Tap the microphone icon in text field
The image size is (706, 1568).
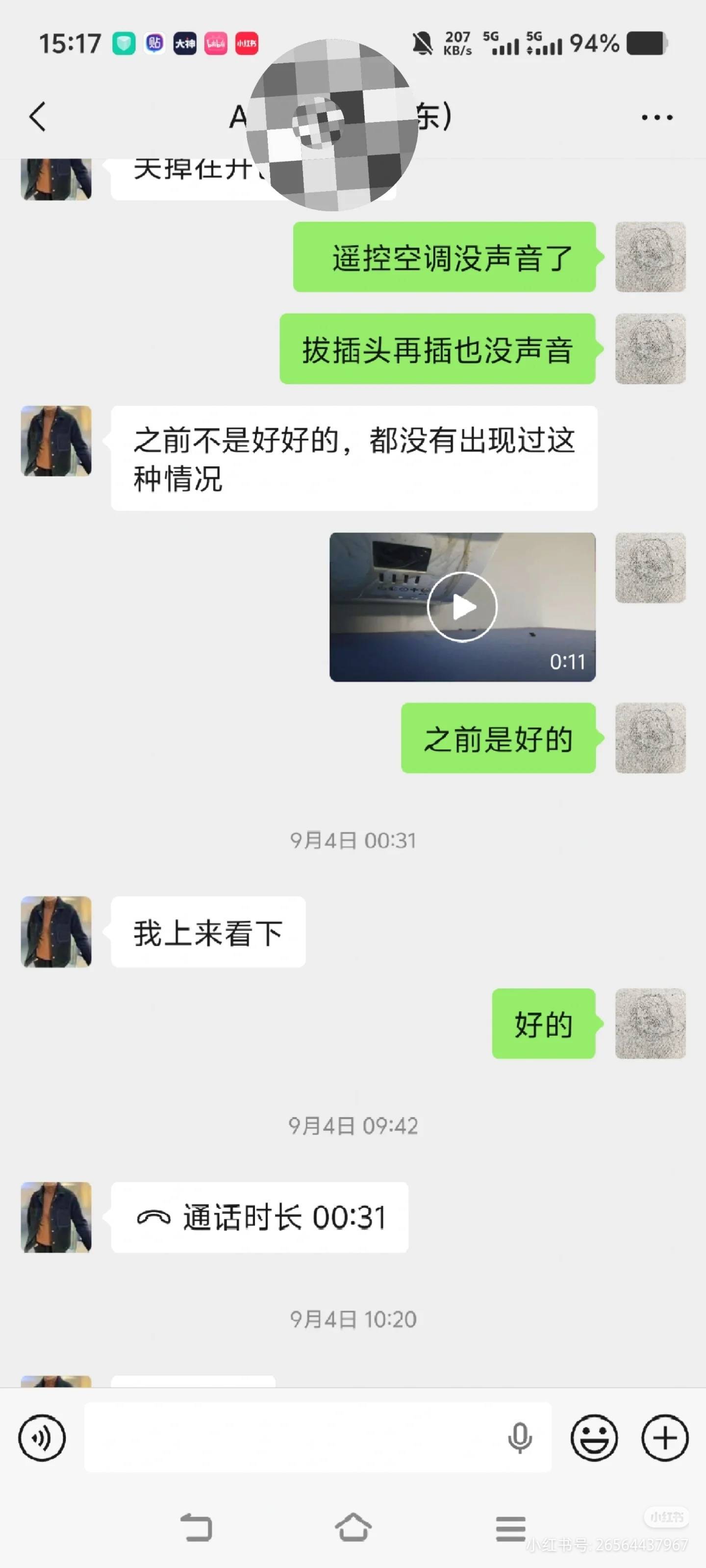click(x=520, y=1438)
